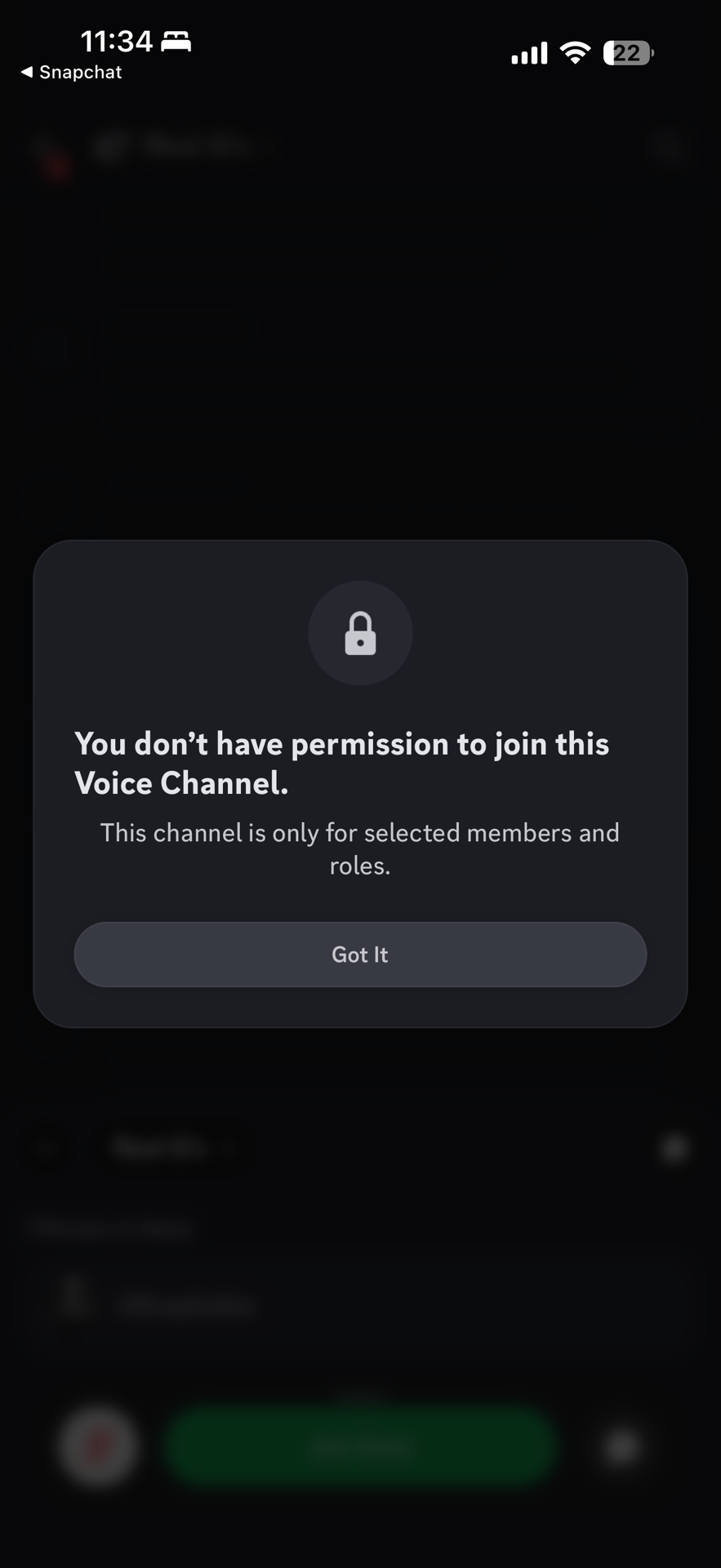Return to Snapchat via the back link
Screen dimensions: 721x1568
71,72
